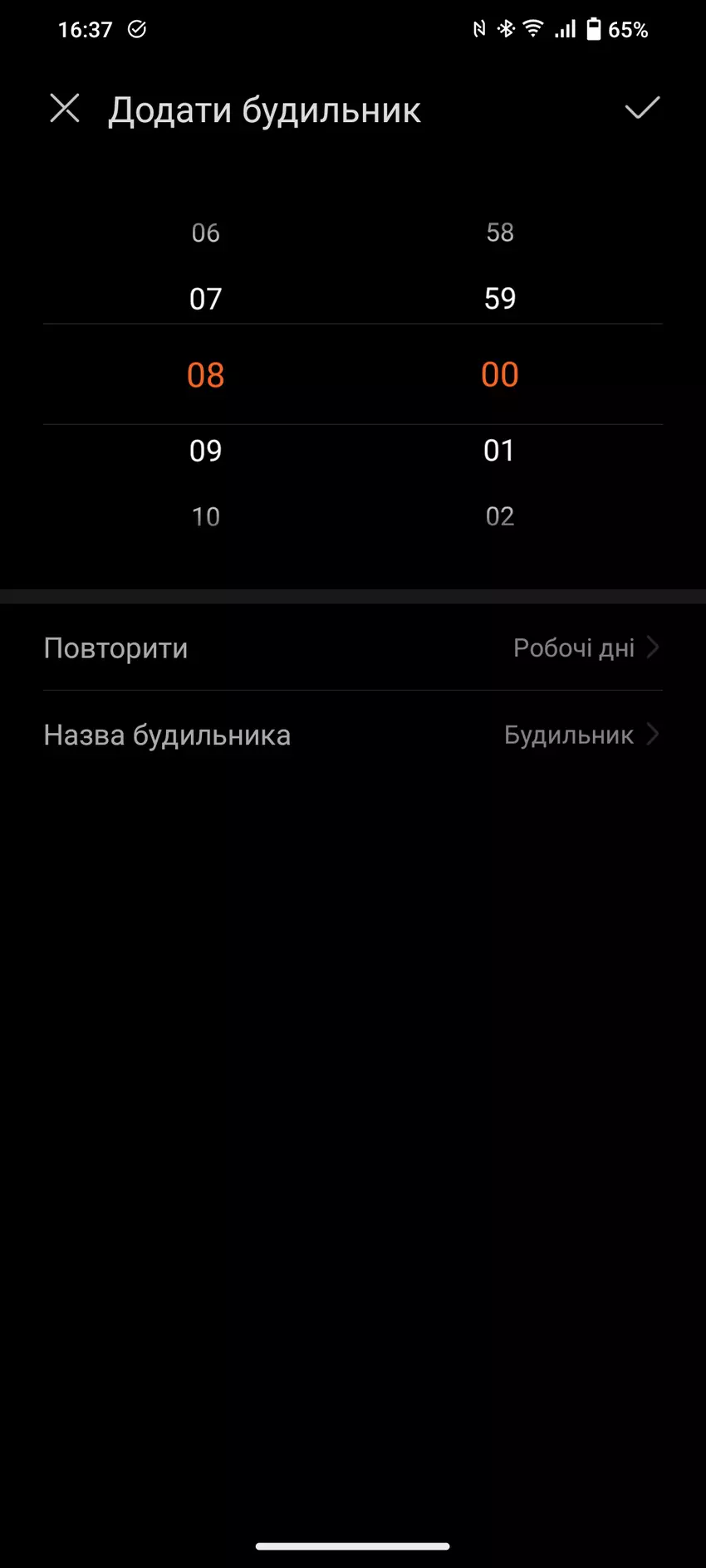Select hour 06 in the picker
Screen dimensions: 706x1568
205,233
